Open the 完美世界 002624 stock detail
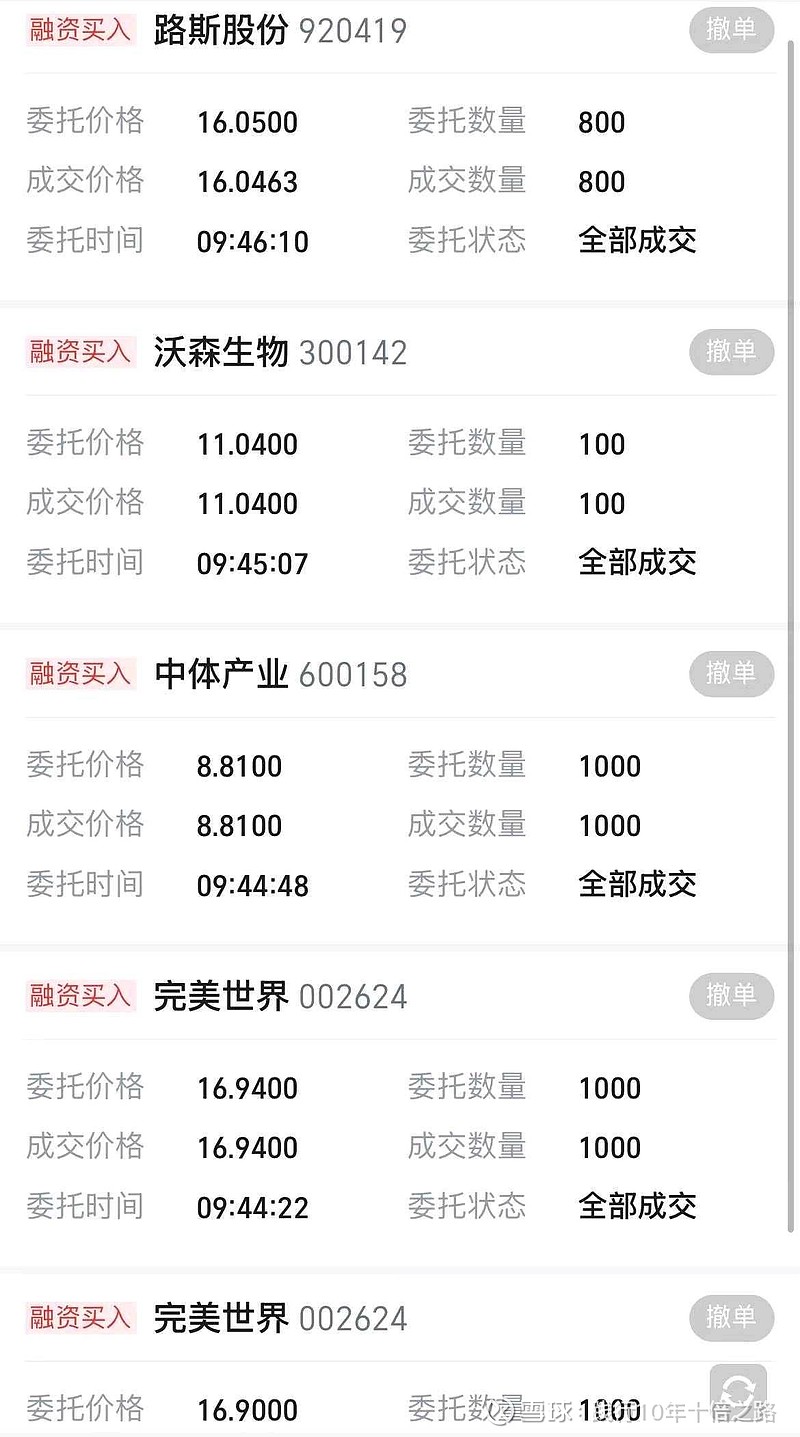This screenshot has height=1437, width=800. click(281, 996)
